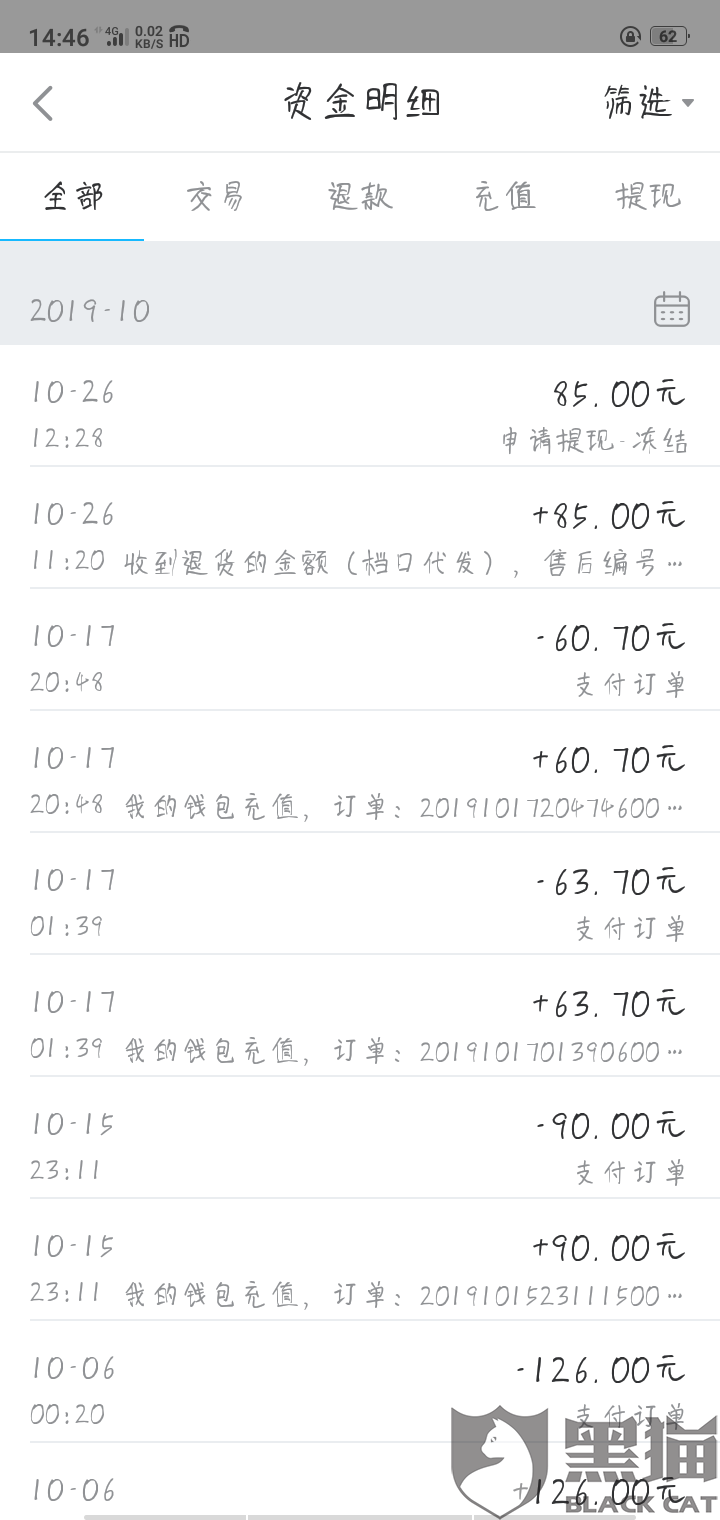
Task: Open the 10-26 +85.00元 退货 refund record
Action: (x=360, y=538)
